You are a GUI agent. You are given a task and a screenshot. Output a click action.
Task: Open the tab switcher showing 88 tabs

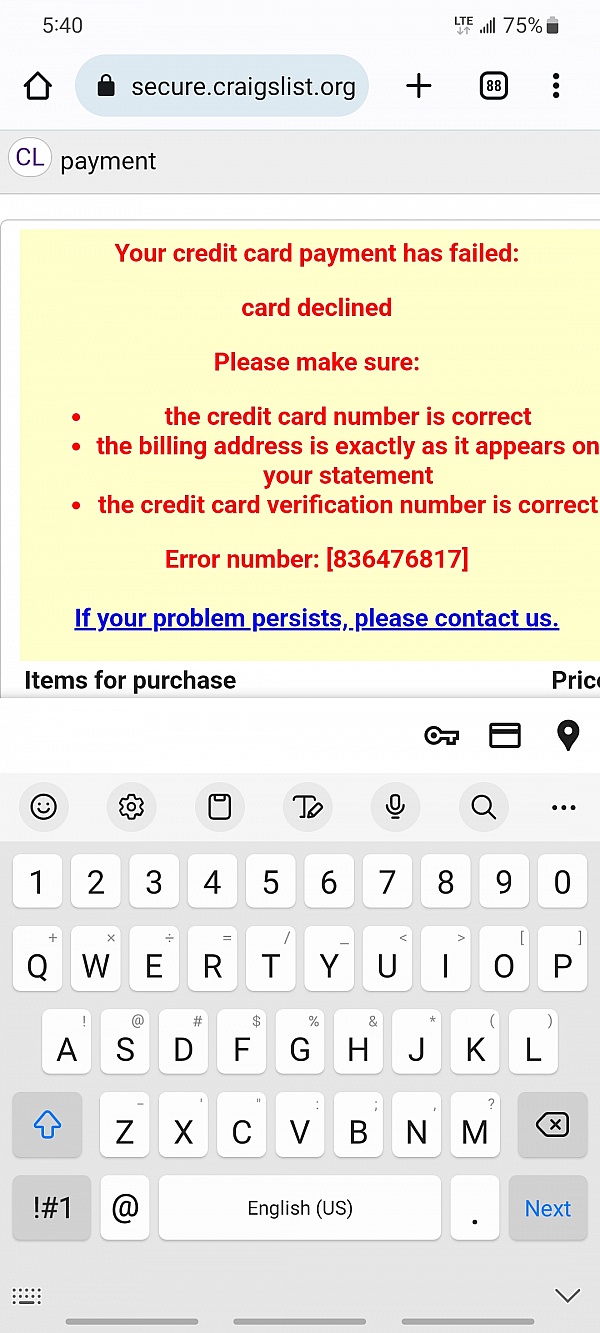[x=493, y=86]
